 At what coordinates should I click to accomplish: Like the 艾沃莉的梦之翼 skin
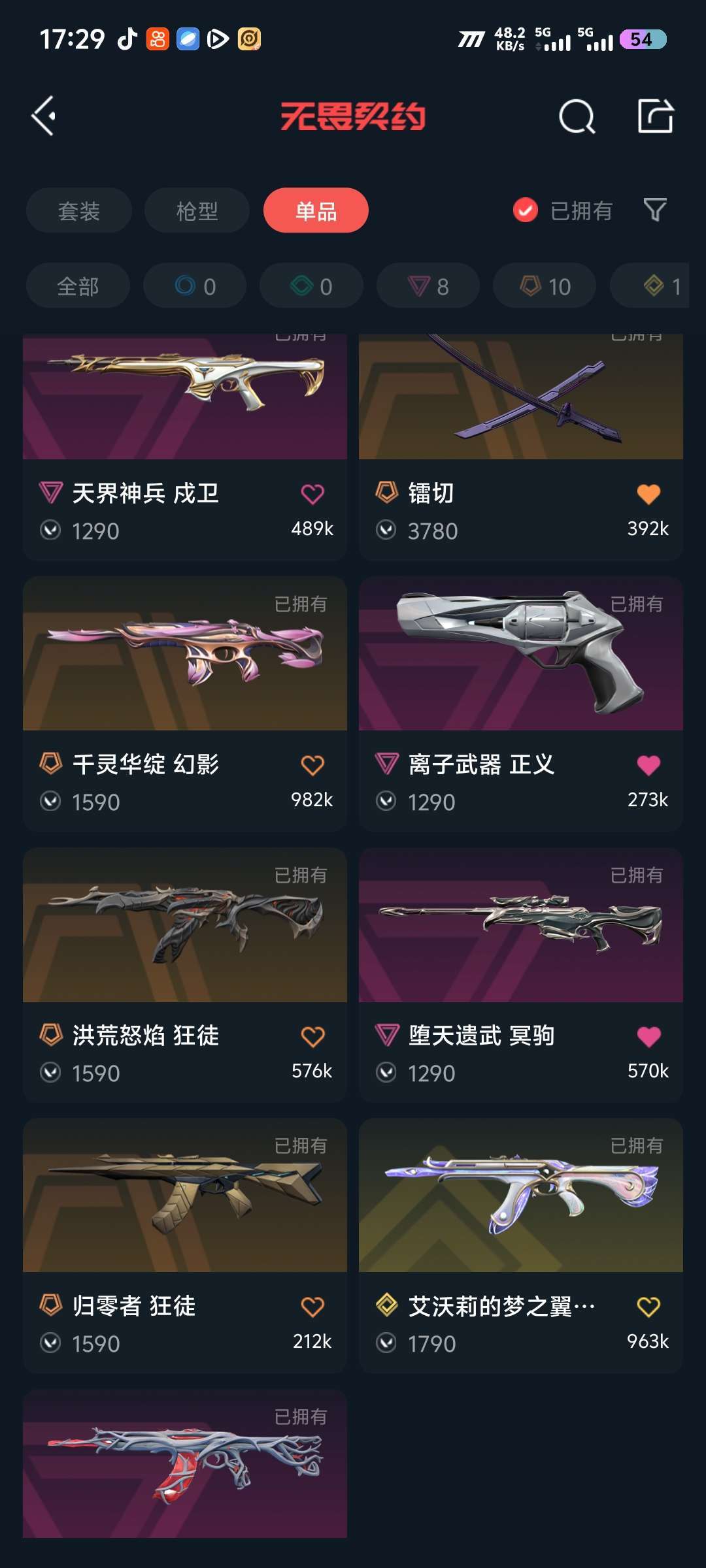coord(648,1307)
